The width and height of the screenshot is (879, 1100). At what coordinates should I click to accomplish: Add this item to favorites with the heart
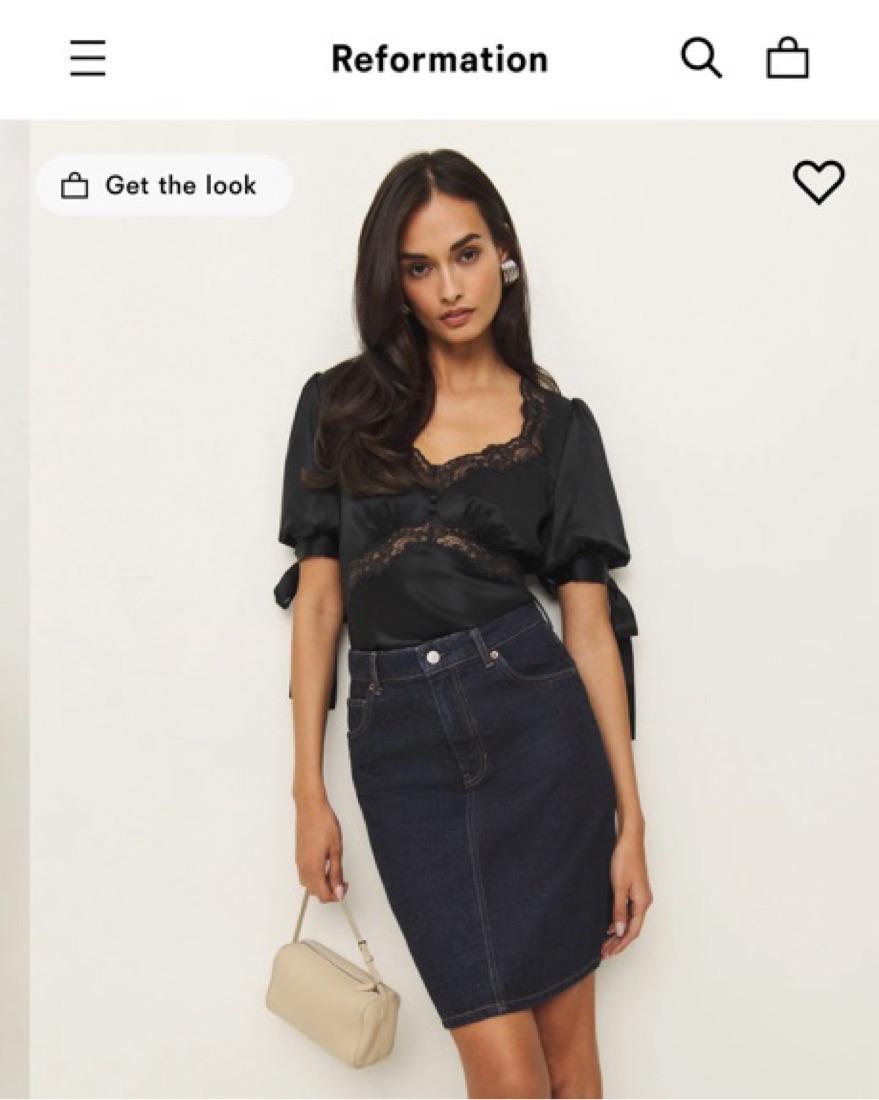tap(818, 182)
